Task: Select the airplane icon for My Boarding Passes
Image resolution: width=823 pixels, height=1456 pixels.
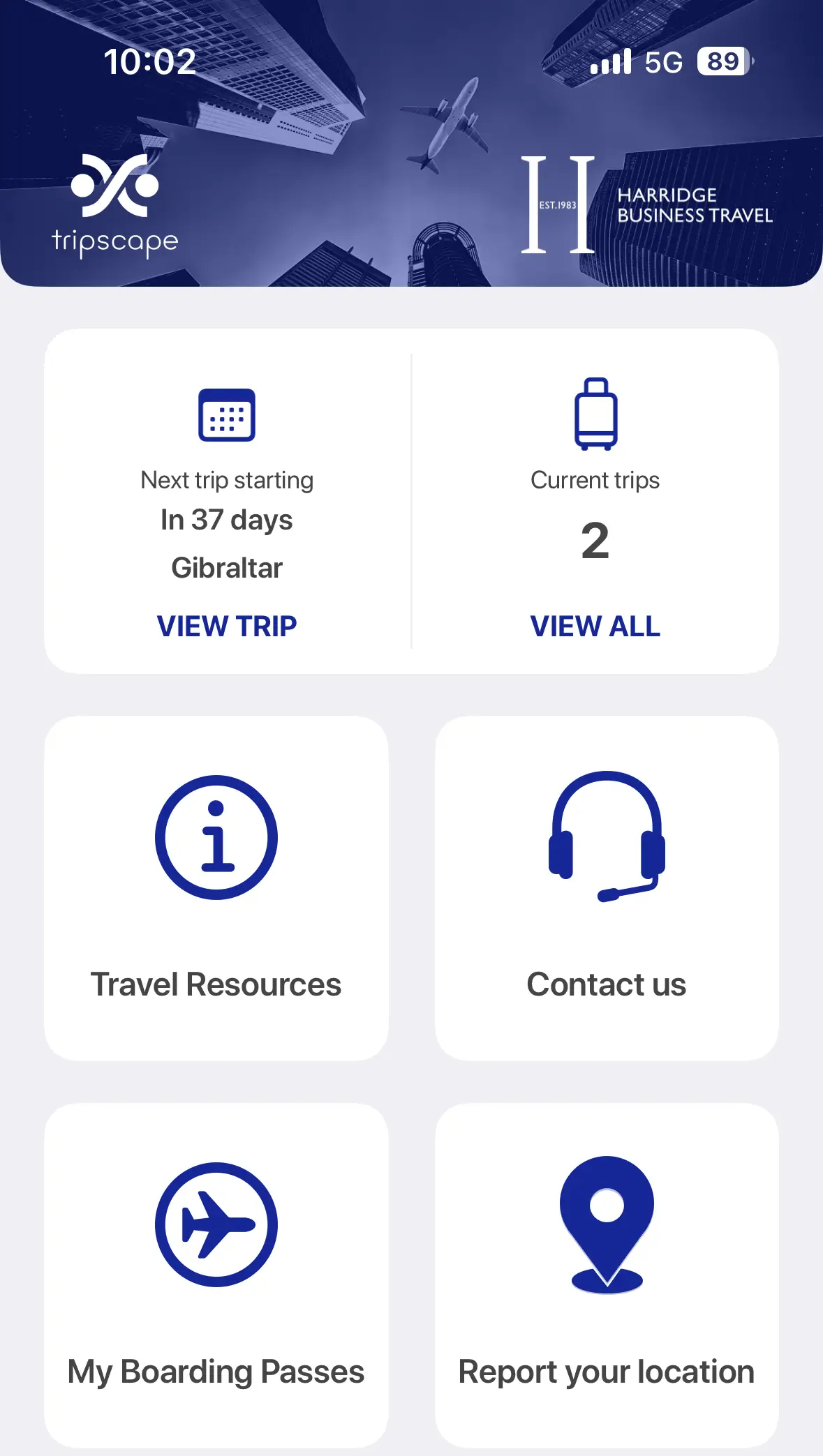Action: coord(216,1224)
